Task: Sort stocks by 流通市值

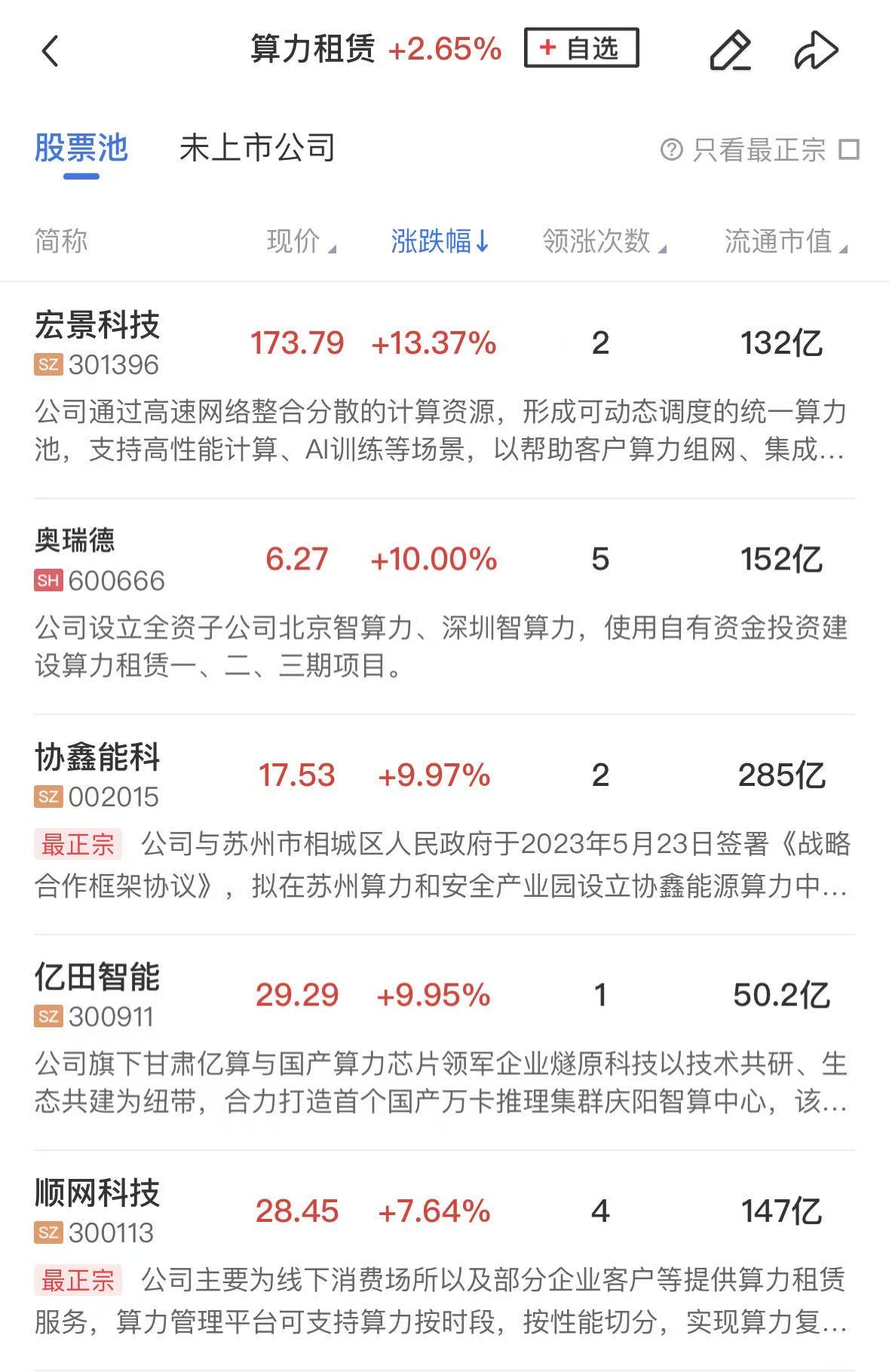Action: coord(784,241)
